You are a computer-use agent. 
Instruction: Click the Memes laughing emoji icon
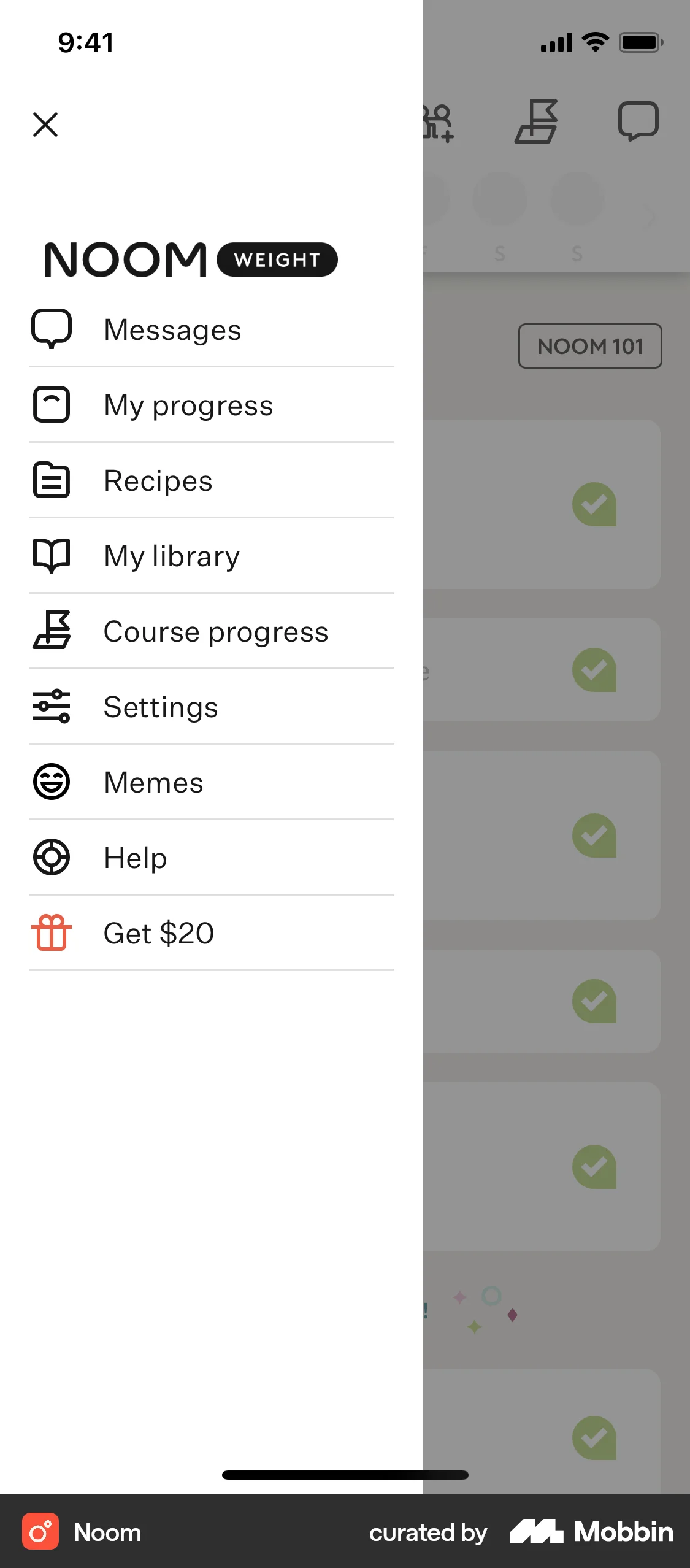pos(53,782)
